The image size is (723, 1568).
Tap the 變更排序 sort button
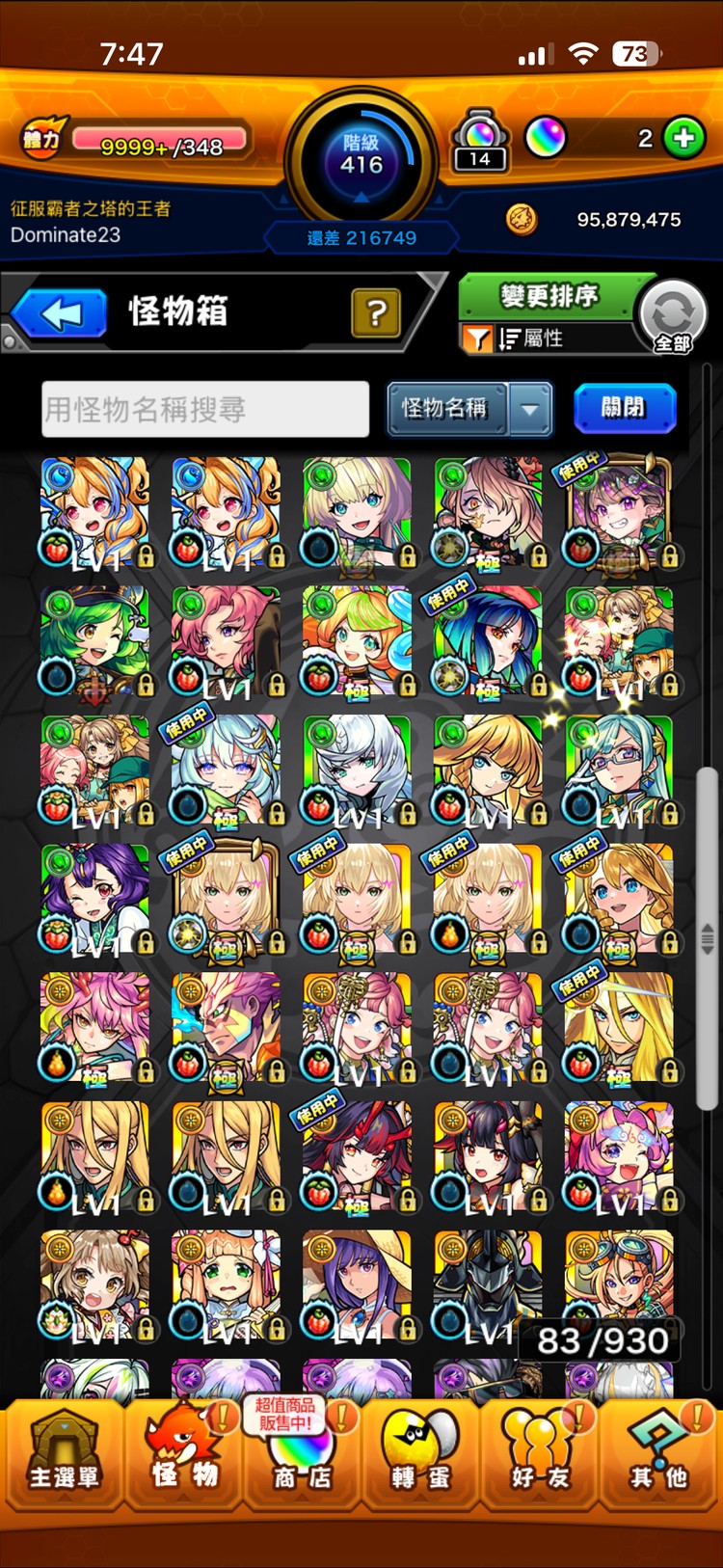549,295
